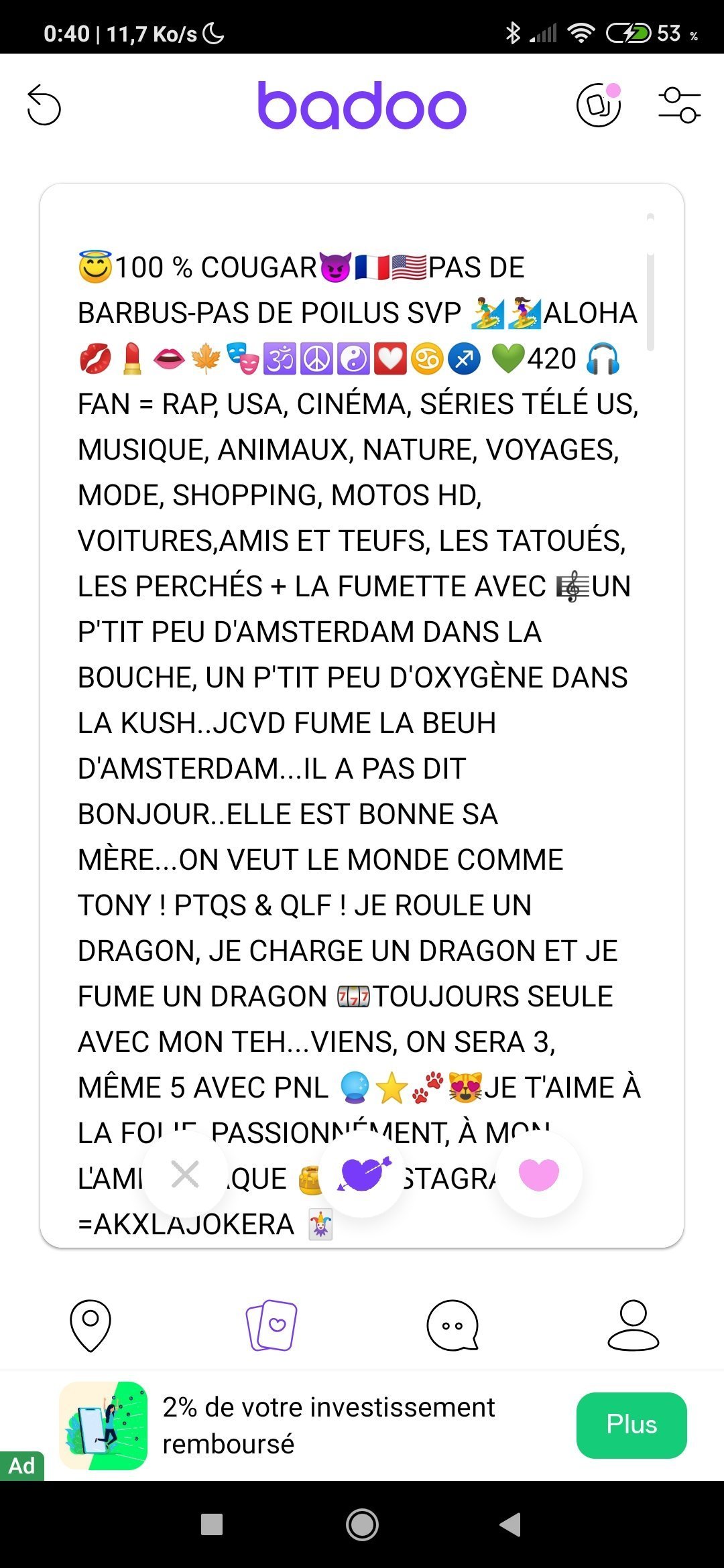Open the Encounters cards tab
The height and width of the screenshot is (1568, 724).
tap(271, 1325)
